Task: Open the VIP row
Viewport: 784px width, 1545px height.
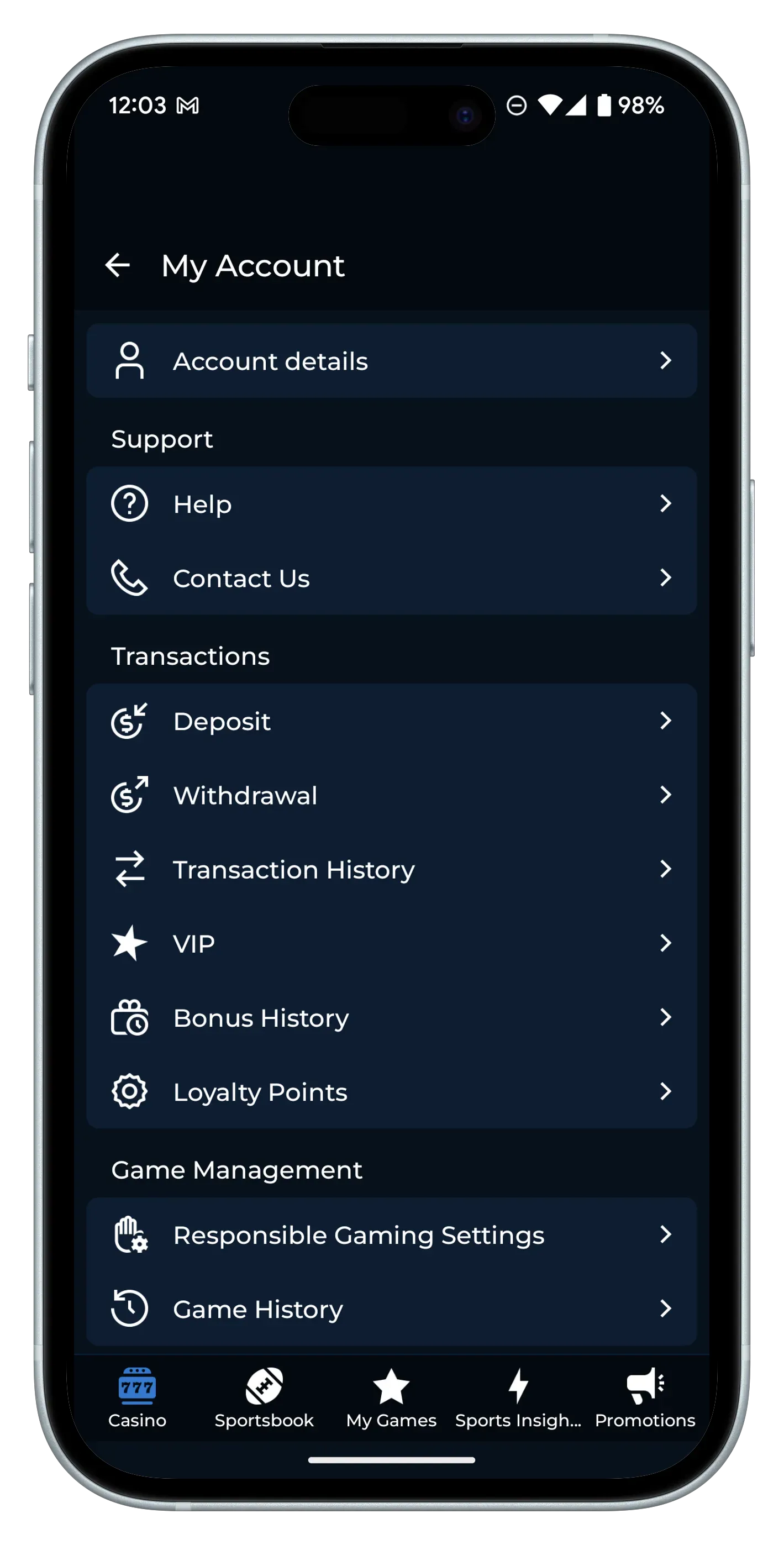Action: tap(391, 943)
